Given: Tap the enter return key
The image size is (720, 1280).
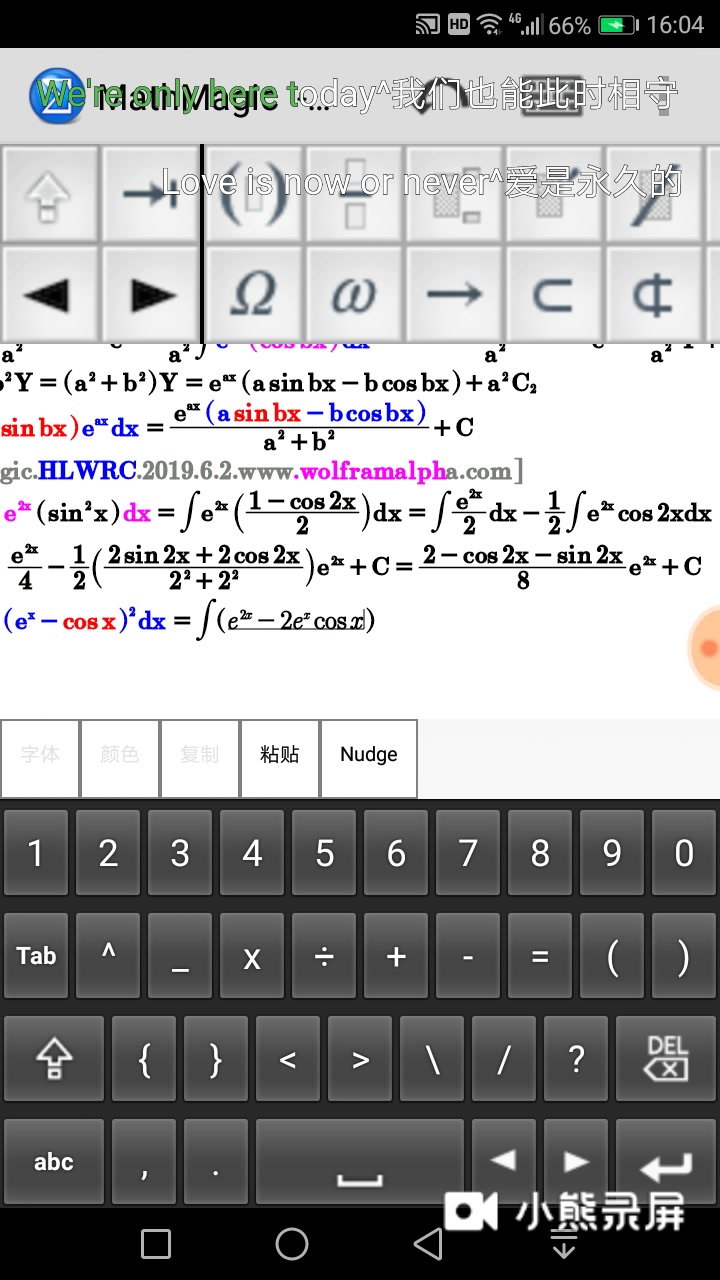Looking at the screenshot, I should [x=665, y=1162].
